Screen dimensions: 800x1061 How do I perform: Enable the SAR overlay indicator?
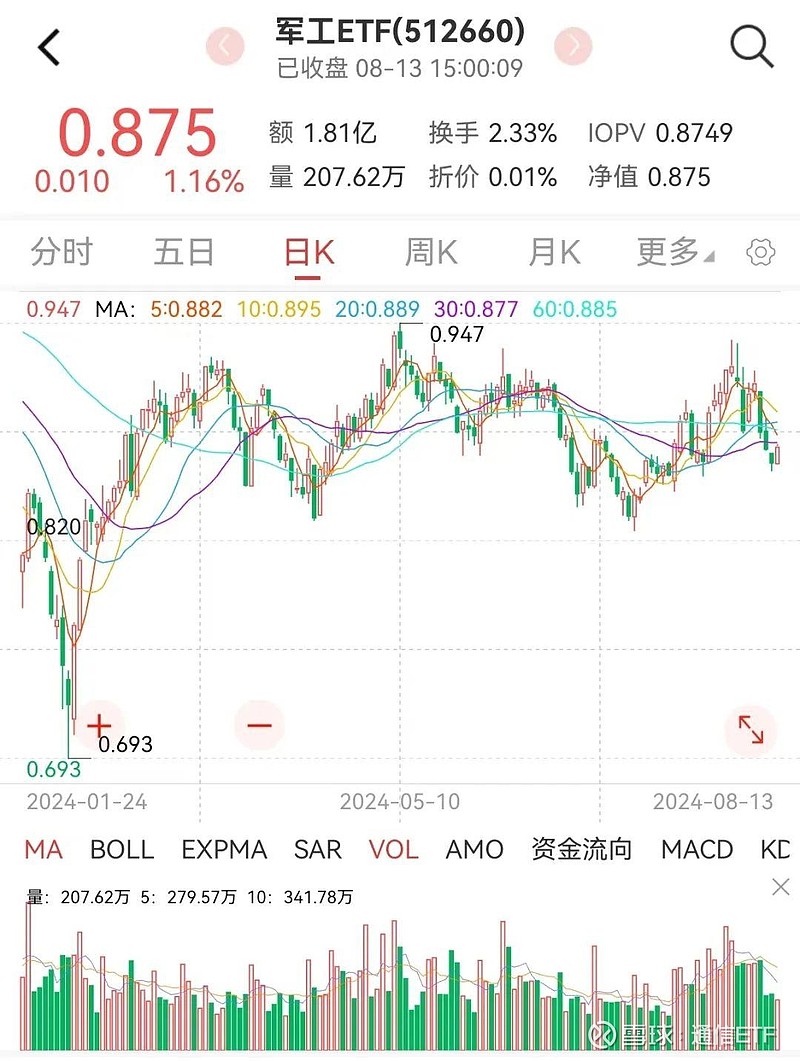(x=317, y=850)
